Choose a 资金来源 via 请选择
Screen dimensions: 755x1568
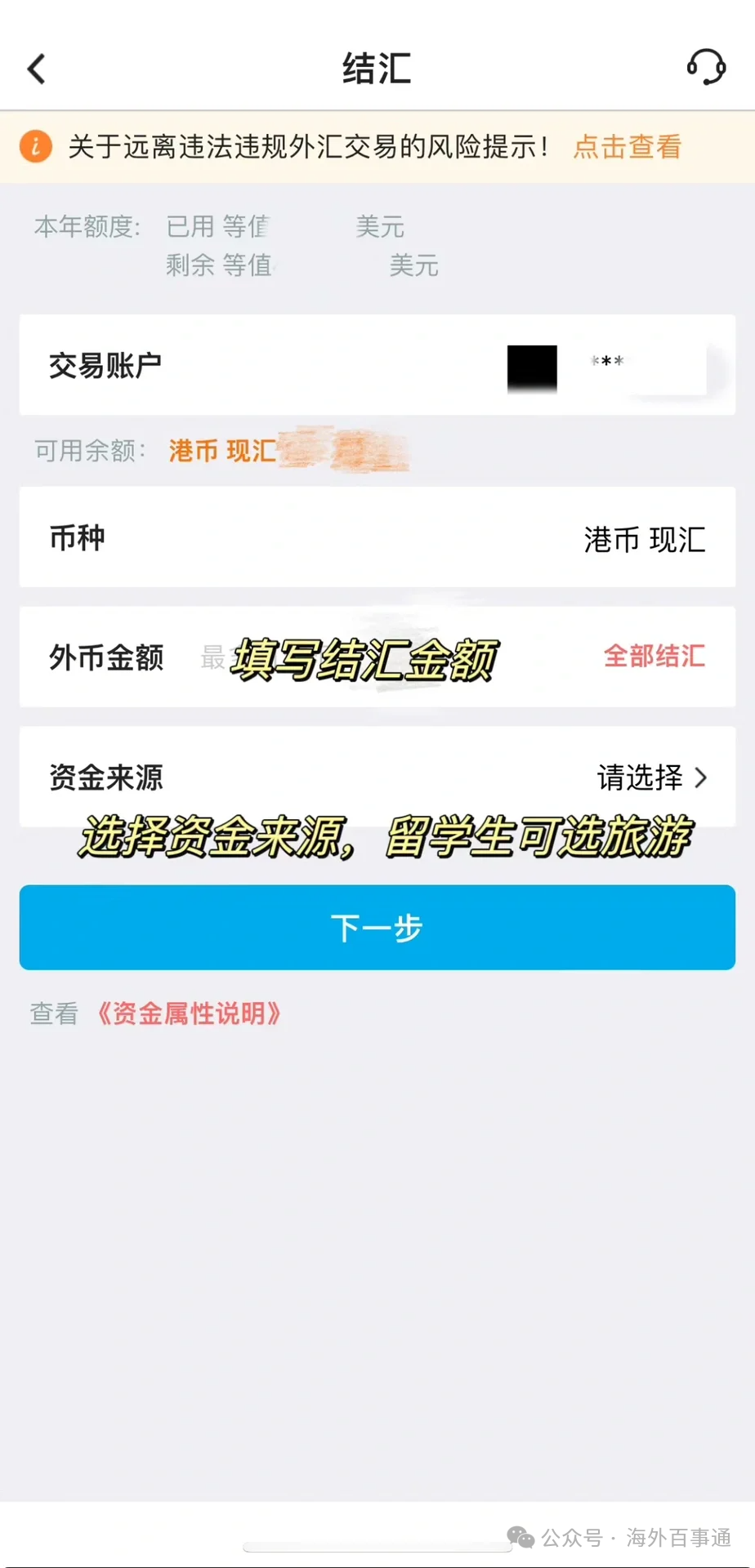tap(652, 777)
